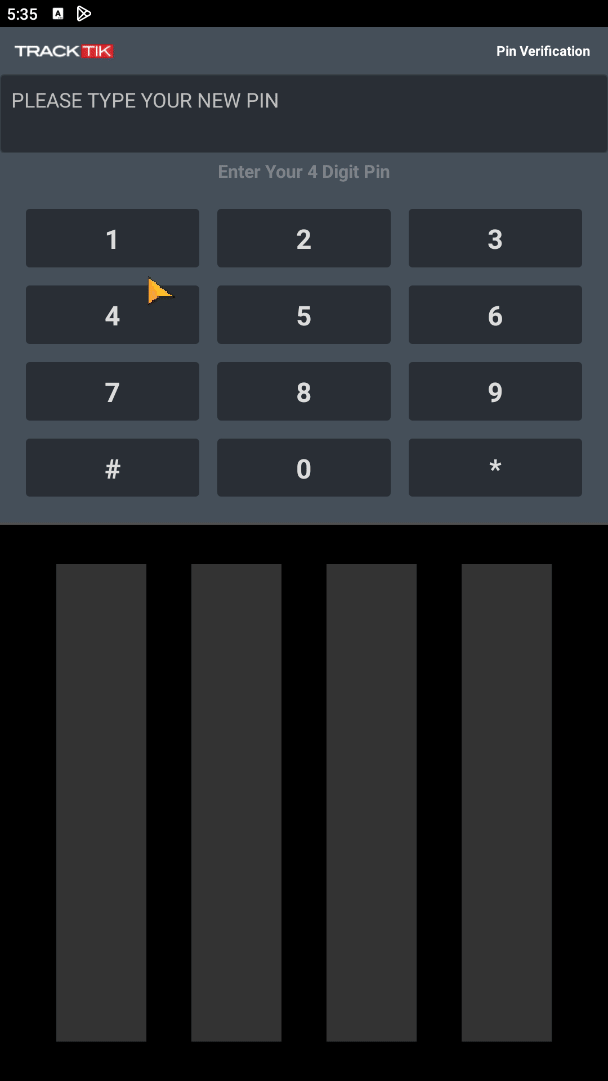Image resolution: width=608 pixels, height=1081 pixels.
Task: Select the 9 key
Action: [x=495, y=391]
